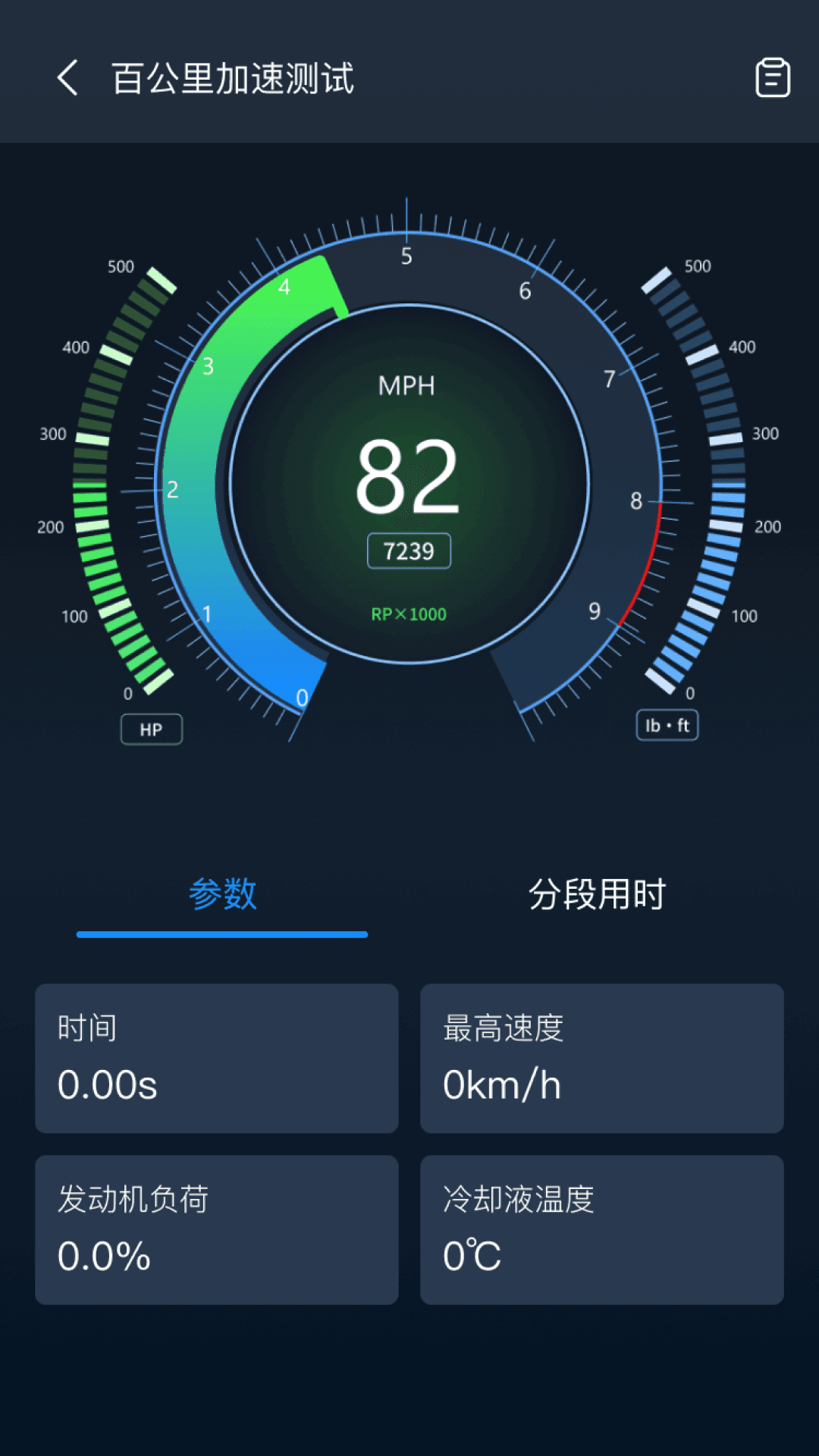Tap the 82 speed reading to toggle display
819x1456 pixels.
click(408, 476)
